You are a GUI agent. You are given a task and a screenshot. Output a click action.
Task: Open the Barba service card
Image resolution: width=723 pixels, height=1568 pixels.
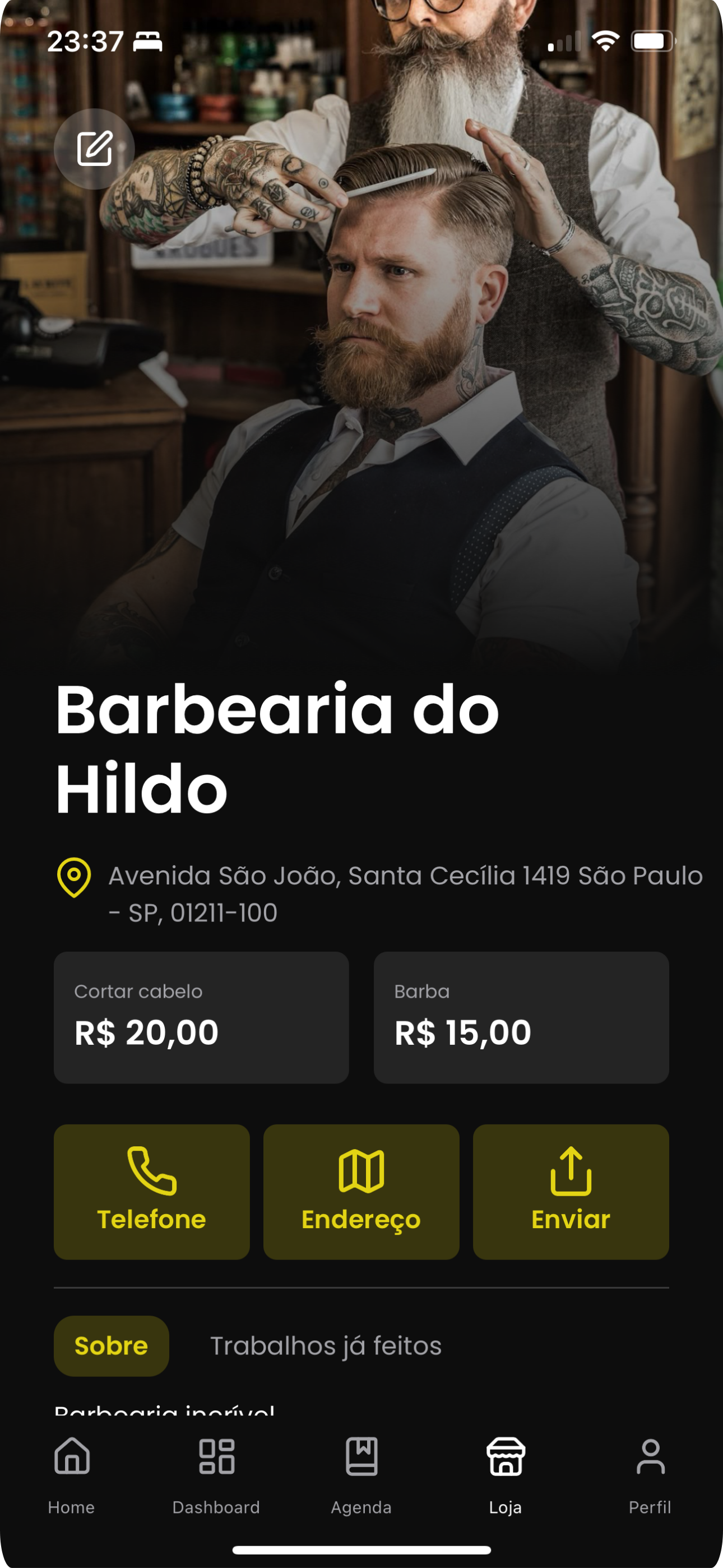coord(521,1017)
